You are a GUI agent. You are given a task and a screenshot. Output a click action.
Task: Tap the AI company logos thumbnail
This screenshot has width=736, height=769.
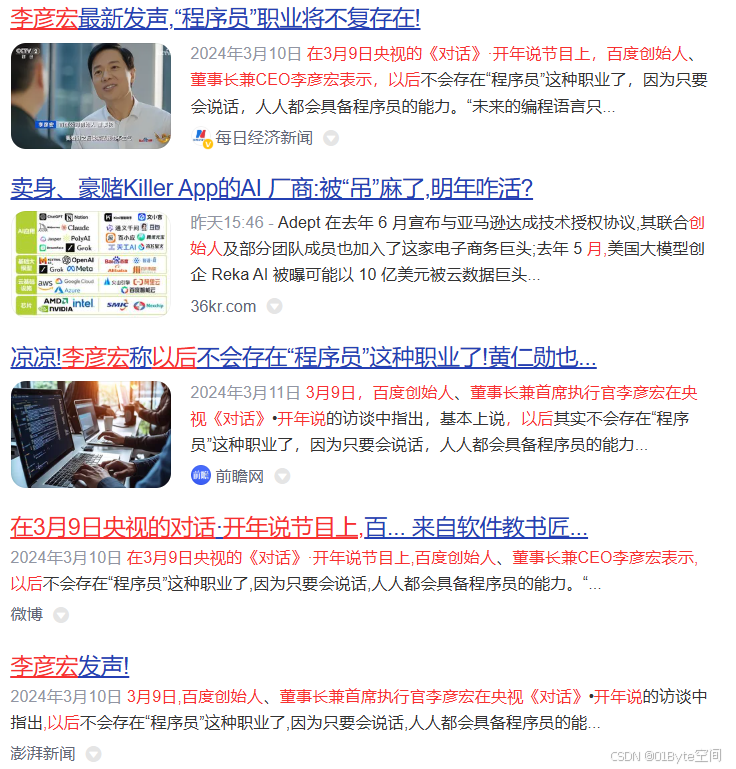(91, 264)
